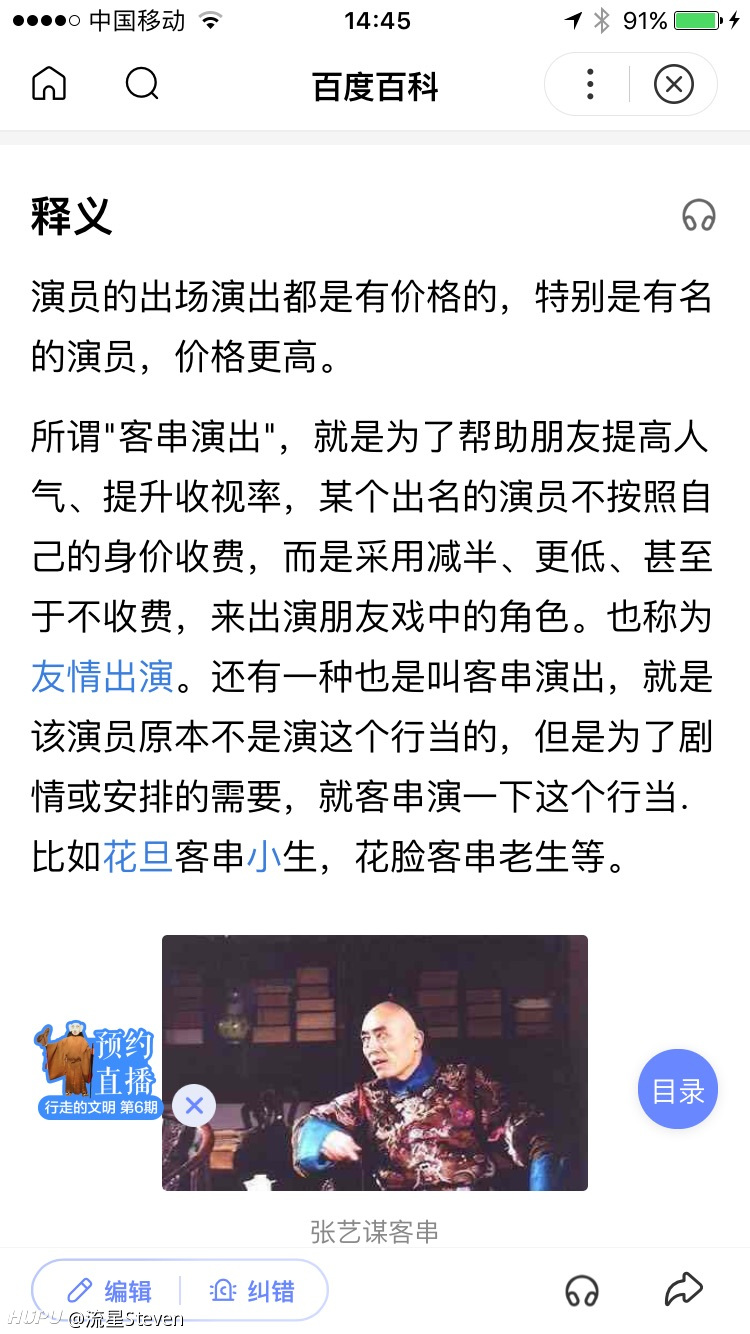The image size is (750, 1334).
Task: Open the 目录 table of contents button
Action: coord(678,1090)
